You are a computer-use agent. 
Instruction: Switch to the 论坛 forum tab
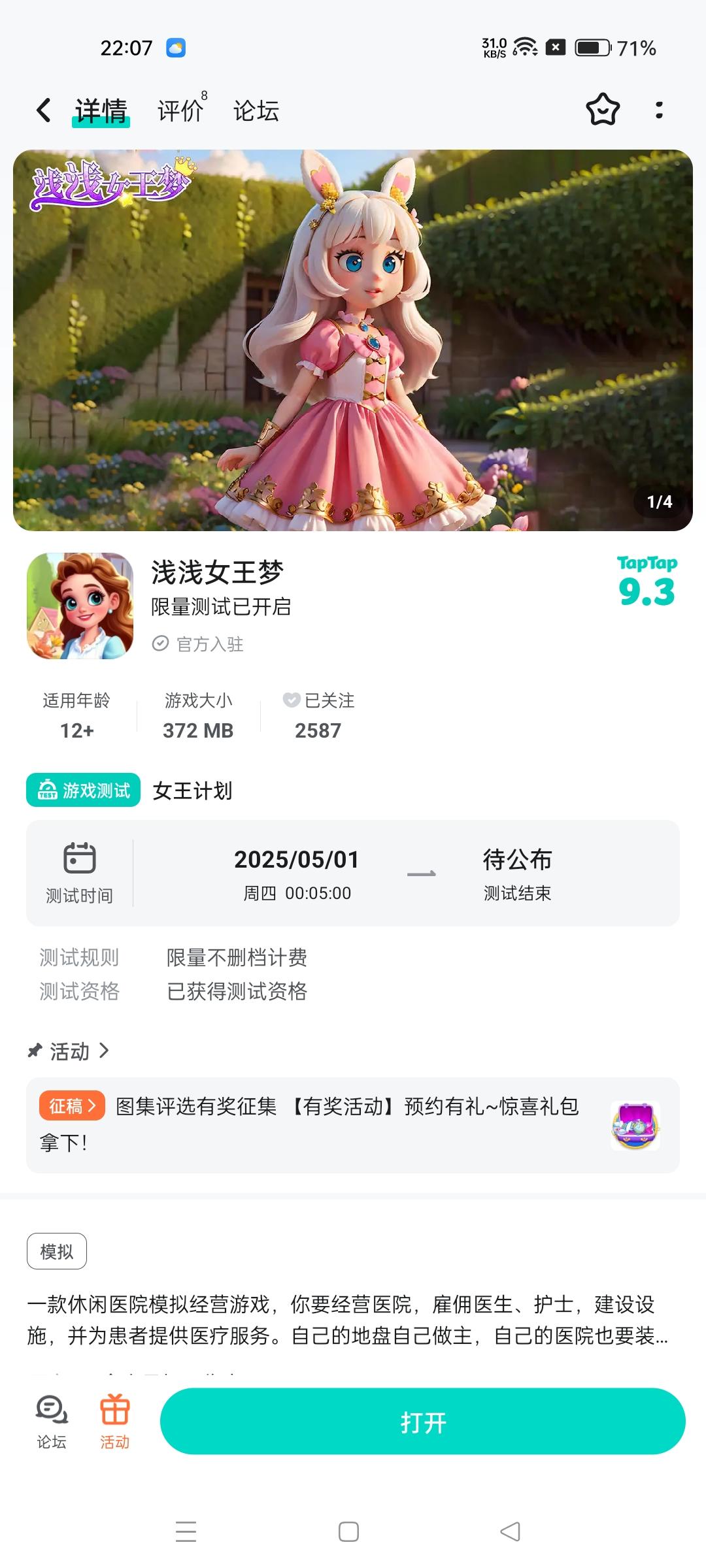(x=256, y=110)
